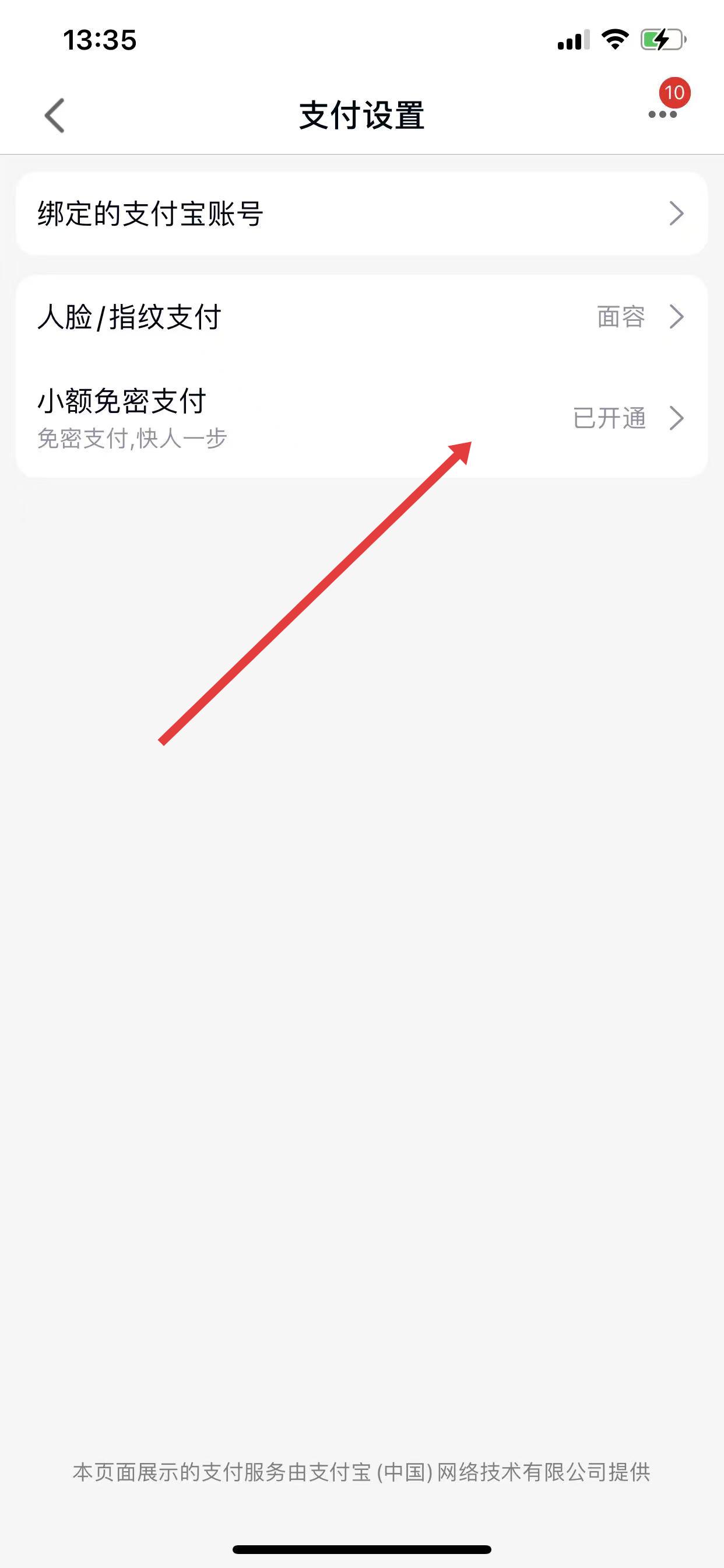This screenshot has height=1568, width=724.
Task: Open the three-dot more menu
Action: tap(662, 114)
